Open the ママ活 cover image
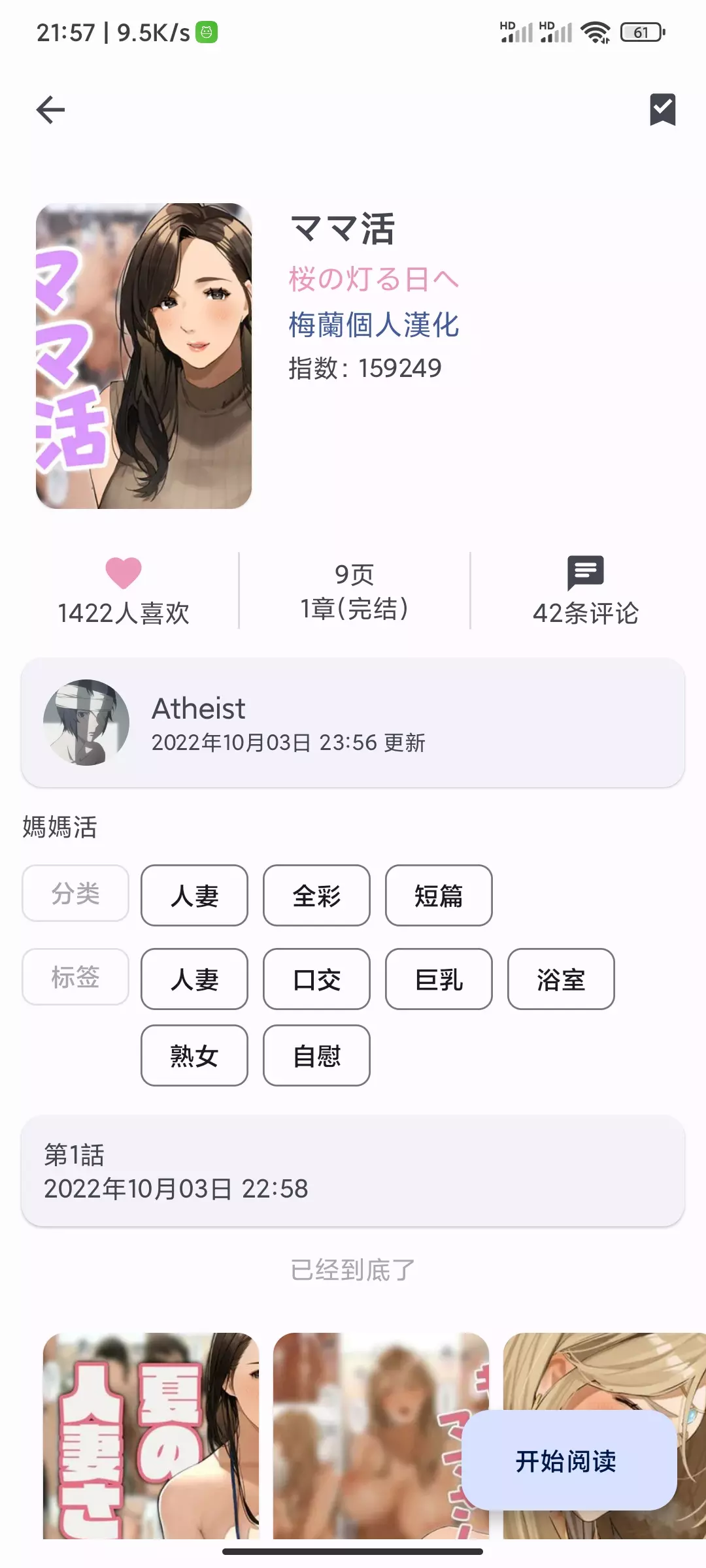 point(144,356)
